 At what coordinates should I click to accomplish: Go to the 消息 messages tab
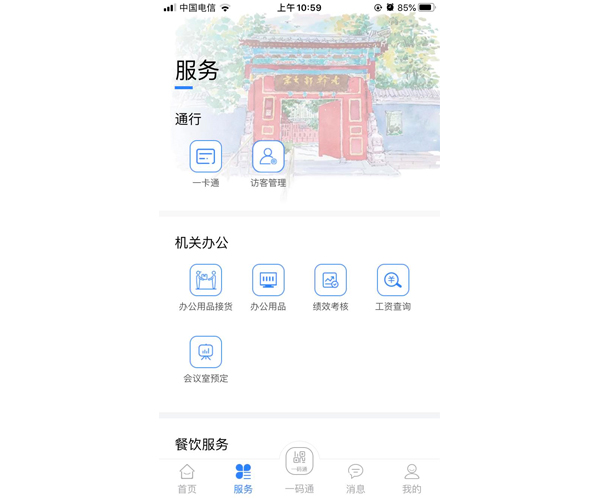[x=355, y=478]
